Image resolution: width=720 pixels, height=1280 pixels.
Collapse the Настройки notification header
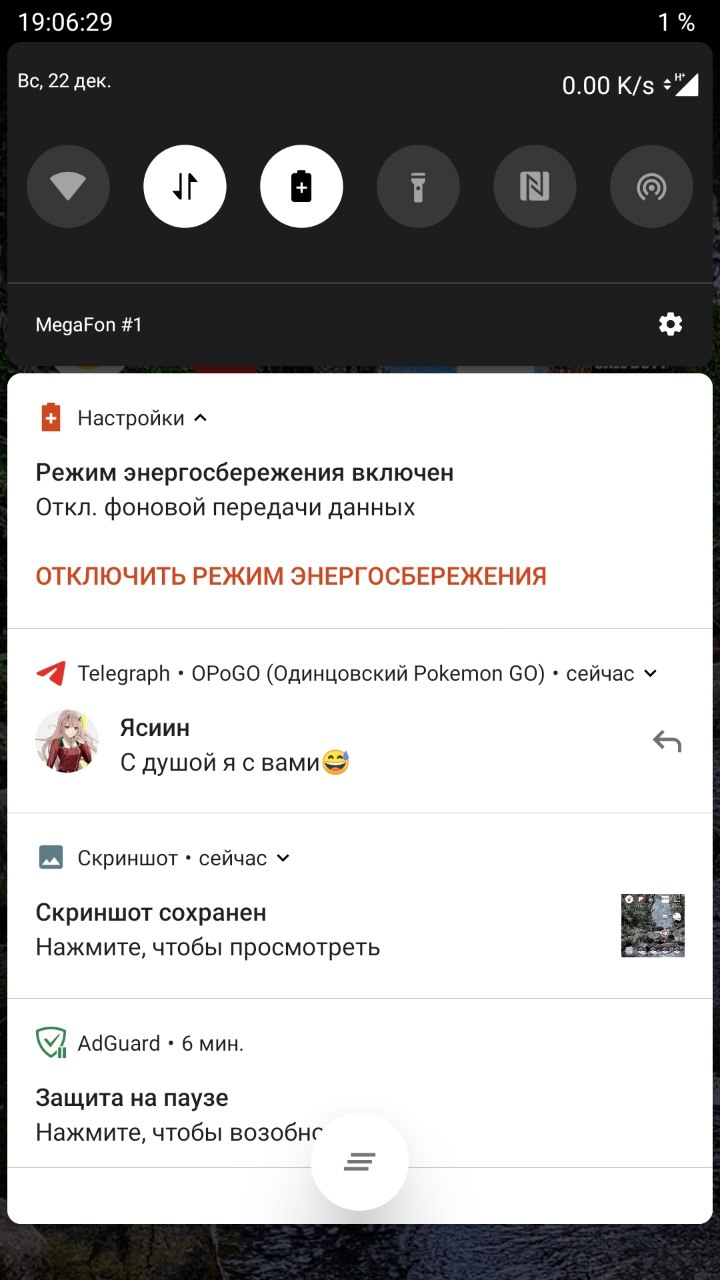pos(200,418)
